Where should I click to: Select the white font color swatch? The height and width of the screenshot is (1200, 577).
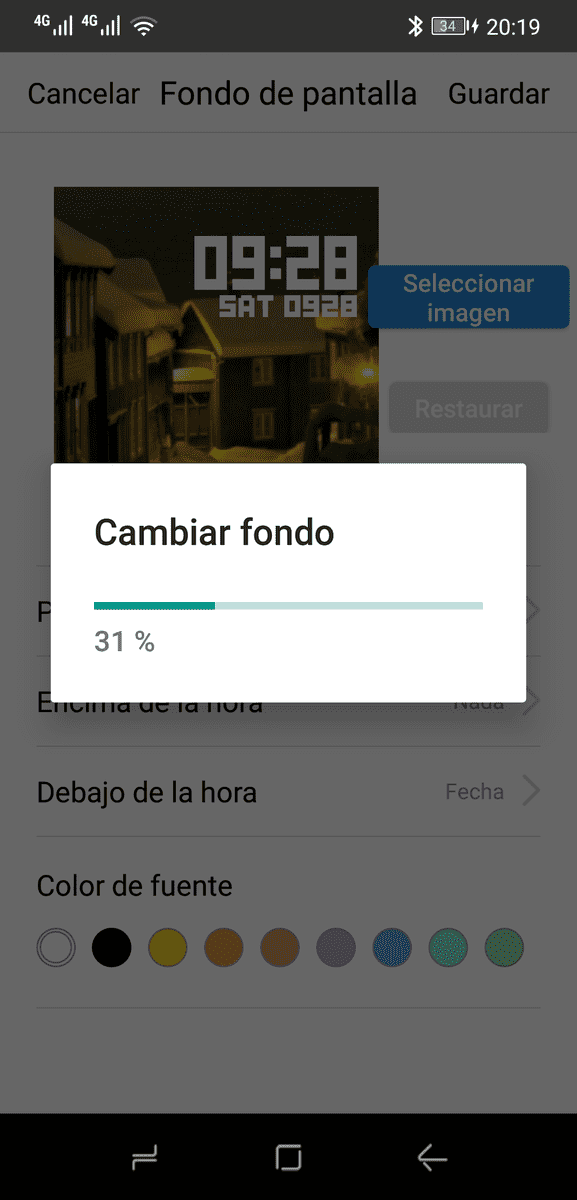coord(56,947)
